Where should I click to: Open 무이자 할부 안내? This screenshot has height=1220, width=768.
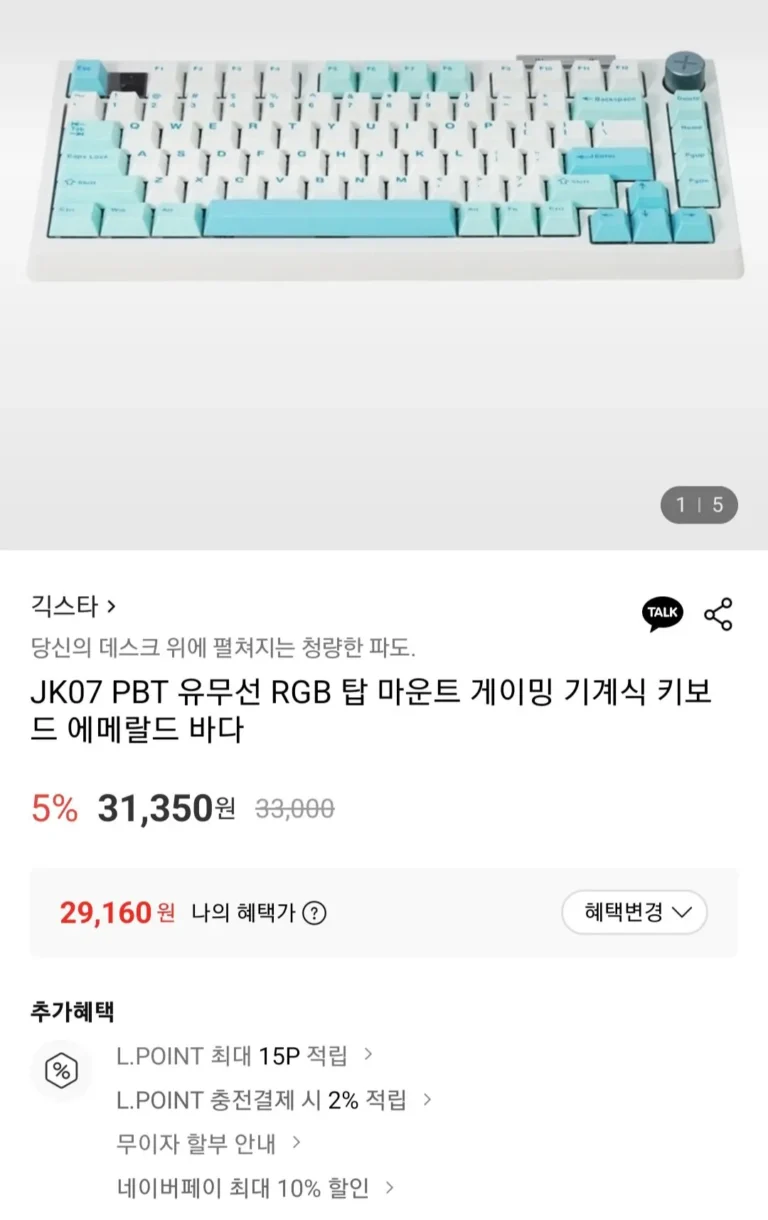click(x=208, y=1143)
